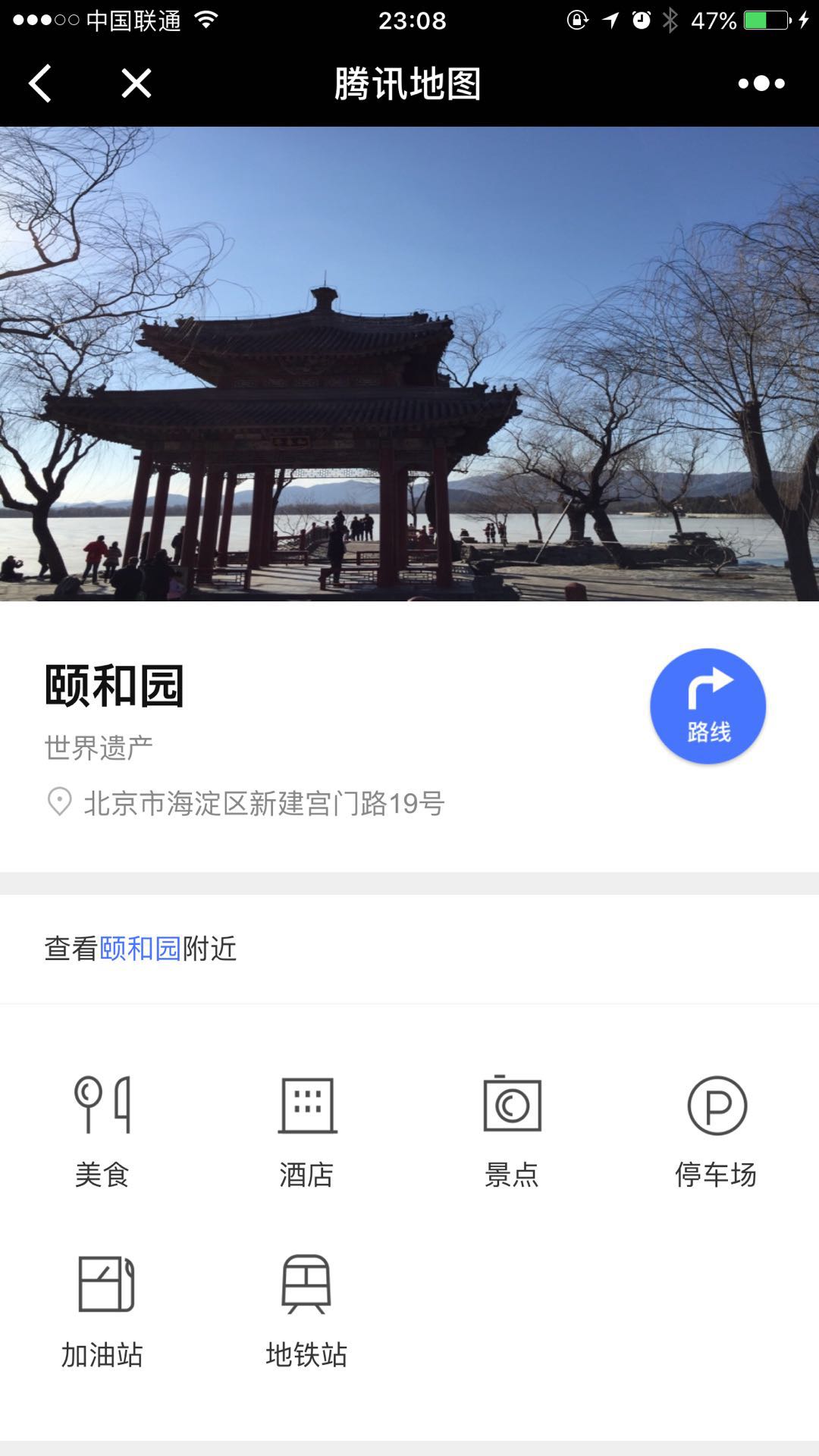Go back using the top-left arrow
This screenshot has height=1456, width=819.
point(40,83)
